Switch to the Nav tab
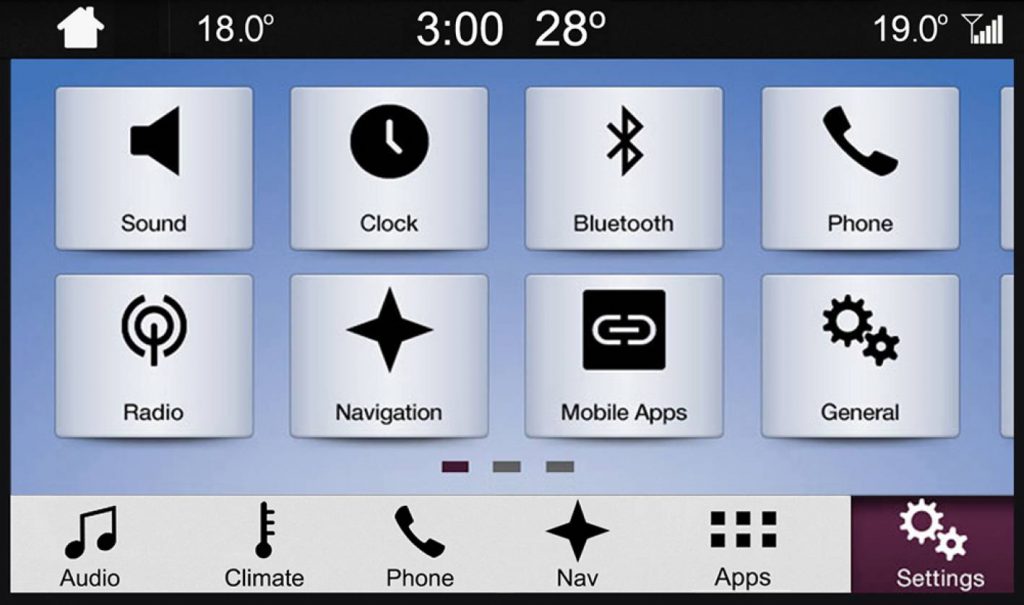 pos(577,546)
